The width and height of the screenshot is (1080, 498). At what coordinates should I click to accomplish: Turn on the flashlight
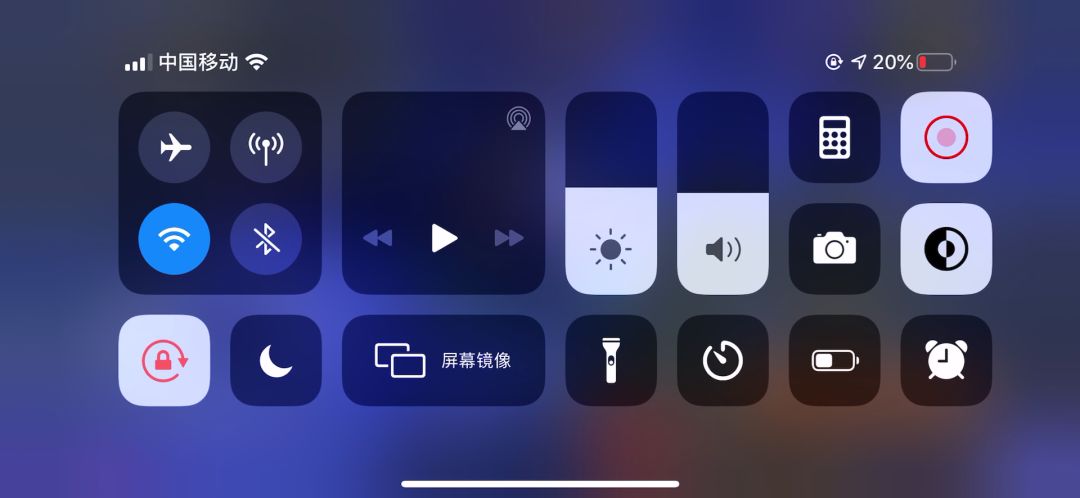pyautogui.click(x=611, y=360)
